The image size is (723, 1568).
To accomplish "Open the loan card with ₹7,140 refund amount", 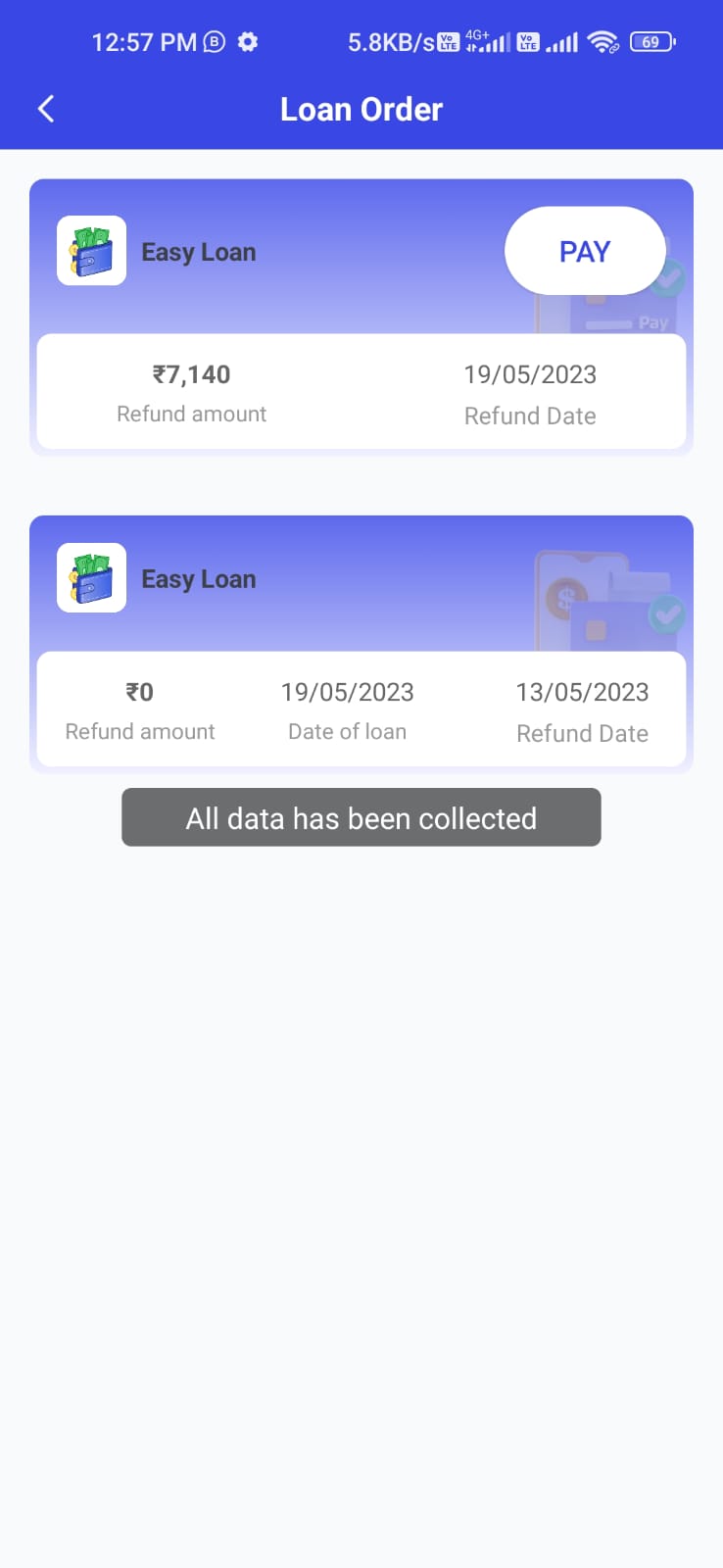I will tap(361, 317).
